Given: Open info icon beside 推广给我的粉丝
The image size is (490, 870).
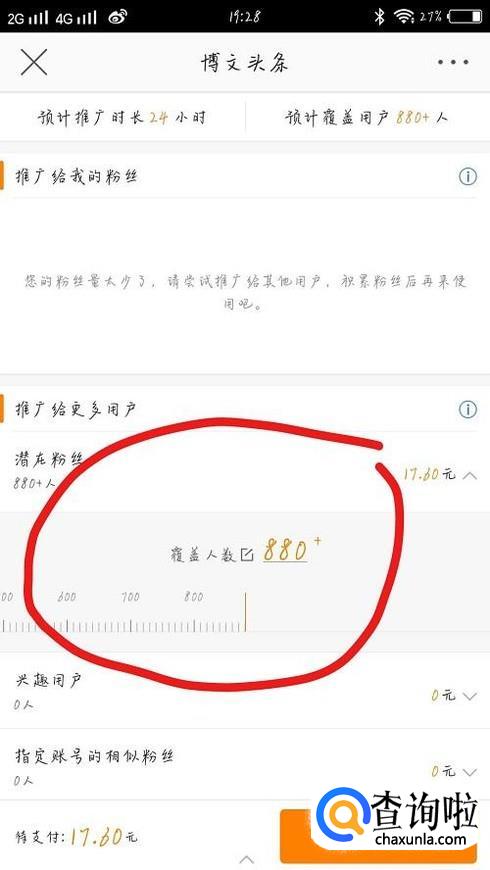Looking at the screenshot, I should pos(467,177).
